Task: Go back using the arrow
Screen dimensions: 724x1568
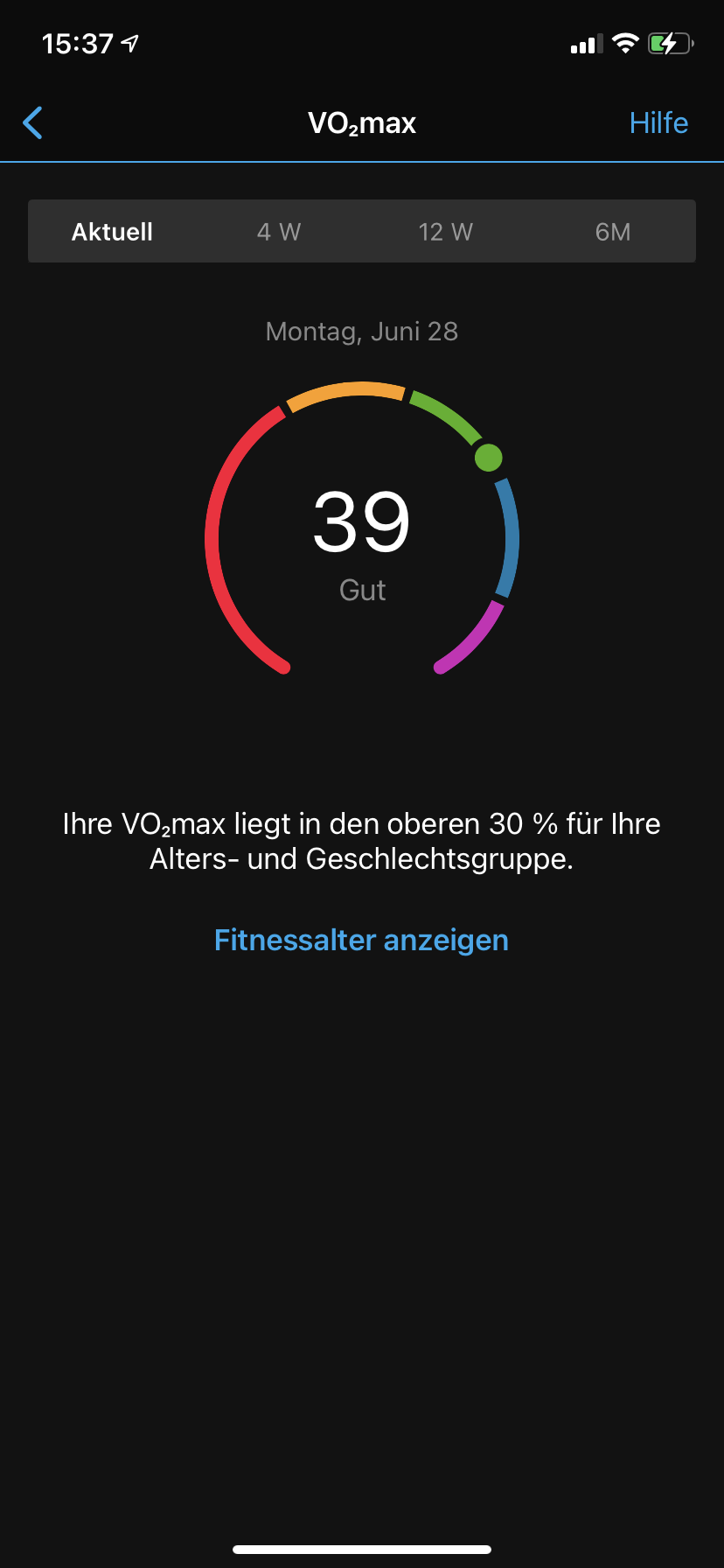Action: (33, 123)
